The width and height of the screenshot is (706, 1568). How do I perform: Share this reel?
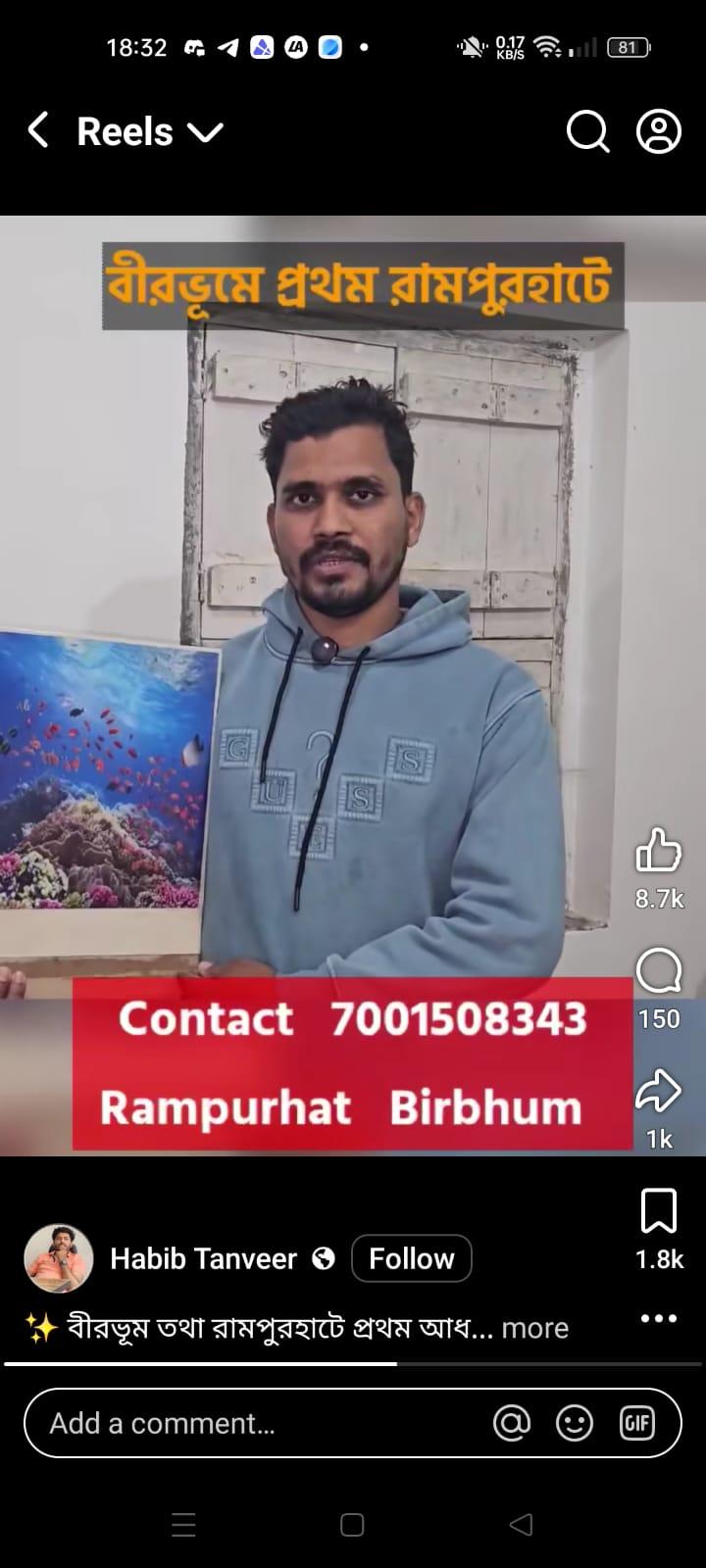[658, 1092]
